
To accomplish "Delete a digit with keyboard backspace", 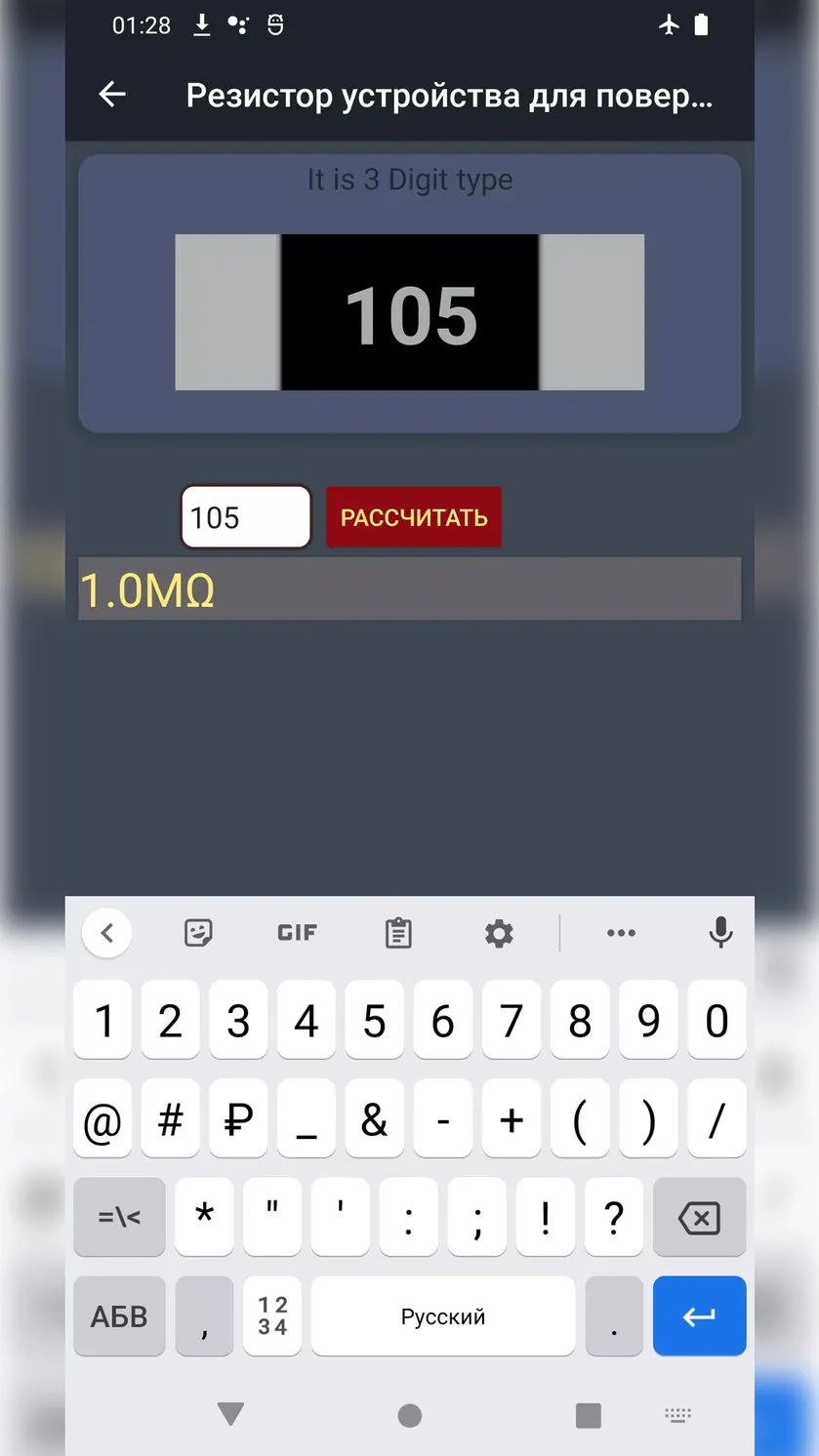I will 699,1217.
